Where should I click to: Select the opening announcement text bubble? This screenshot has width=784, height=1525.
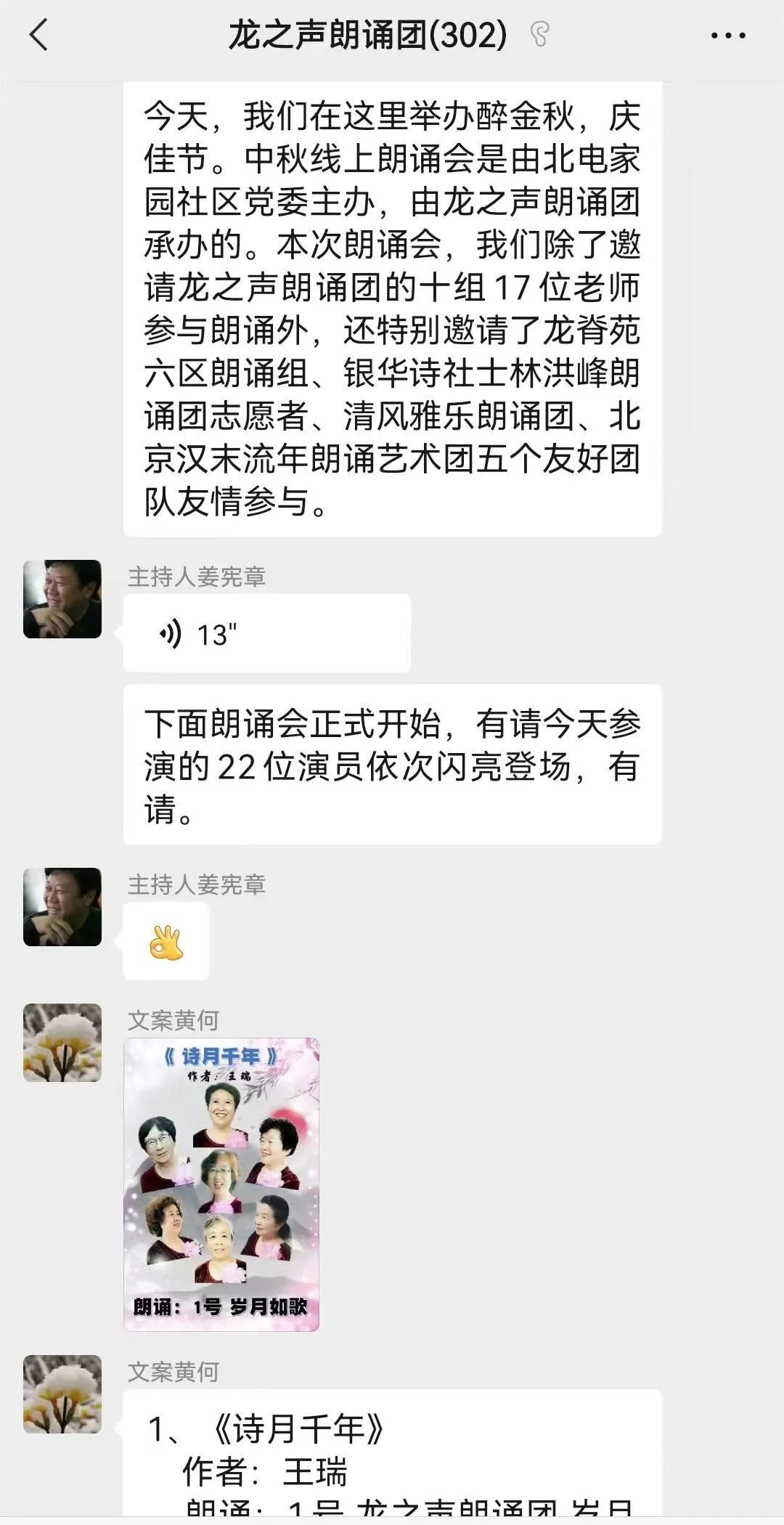[x=396, y=305]
